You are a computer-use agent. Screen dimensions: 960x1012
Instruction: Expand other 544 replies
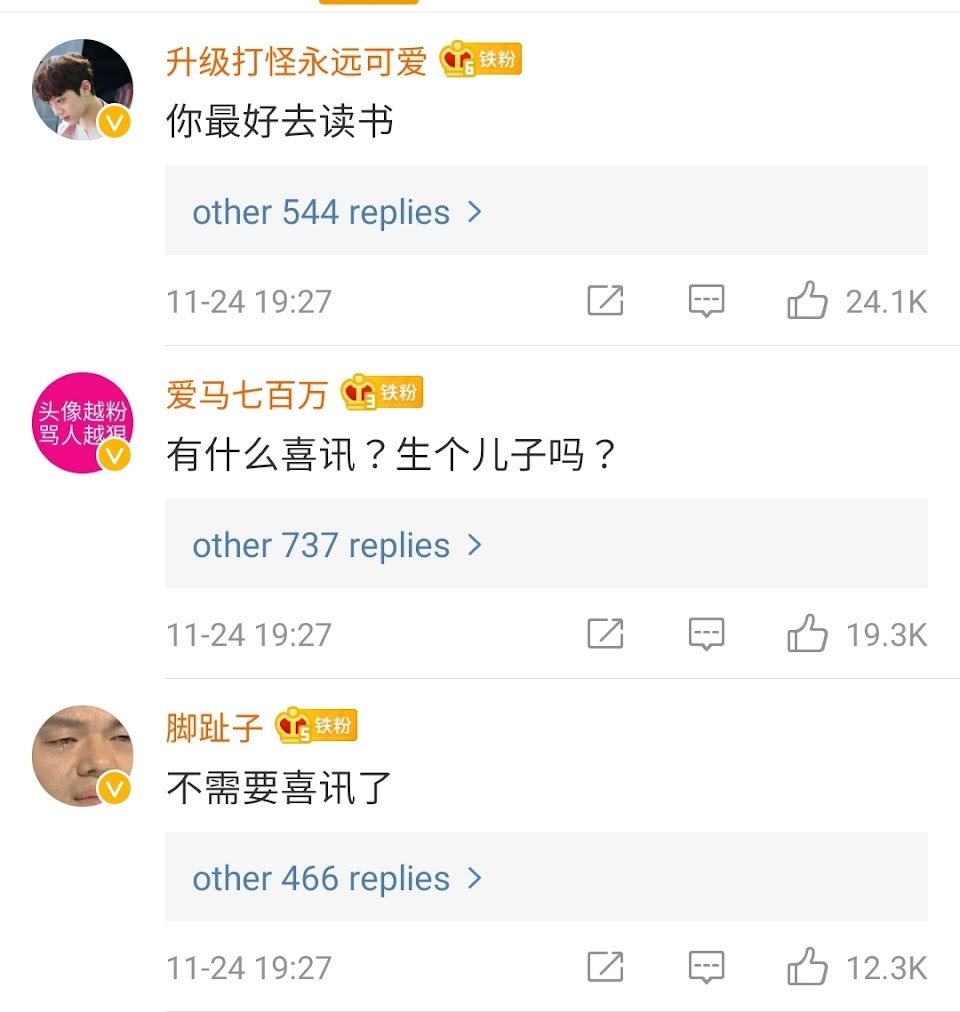click(337, 212)
